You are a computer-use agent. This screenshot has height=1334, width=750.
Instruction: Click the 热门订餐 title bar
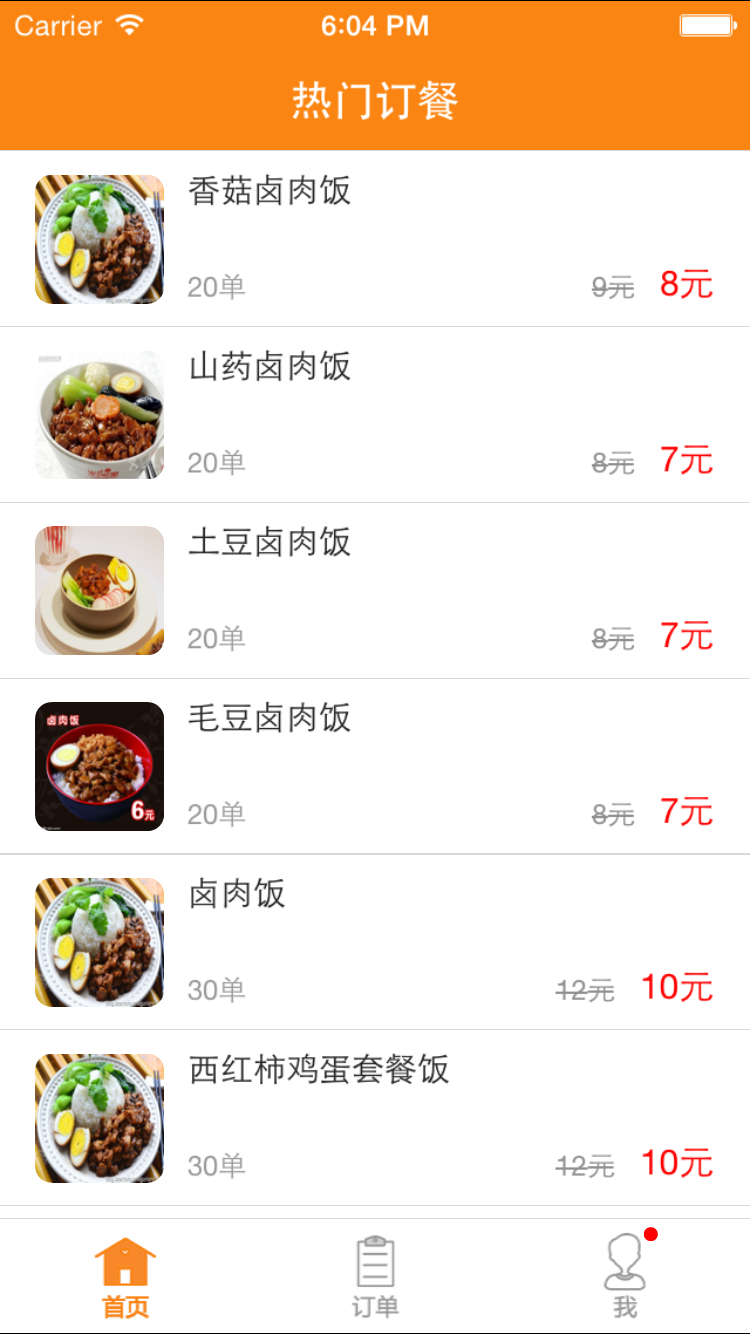375,103
